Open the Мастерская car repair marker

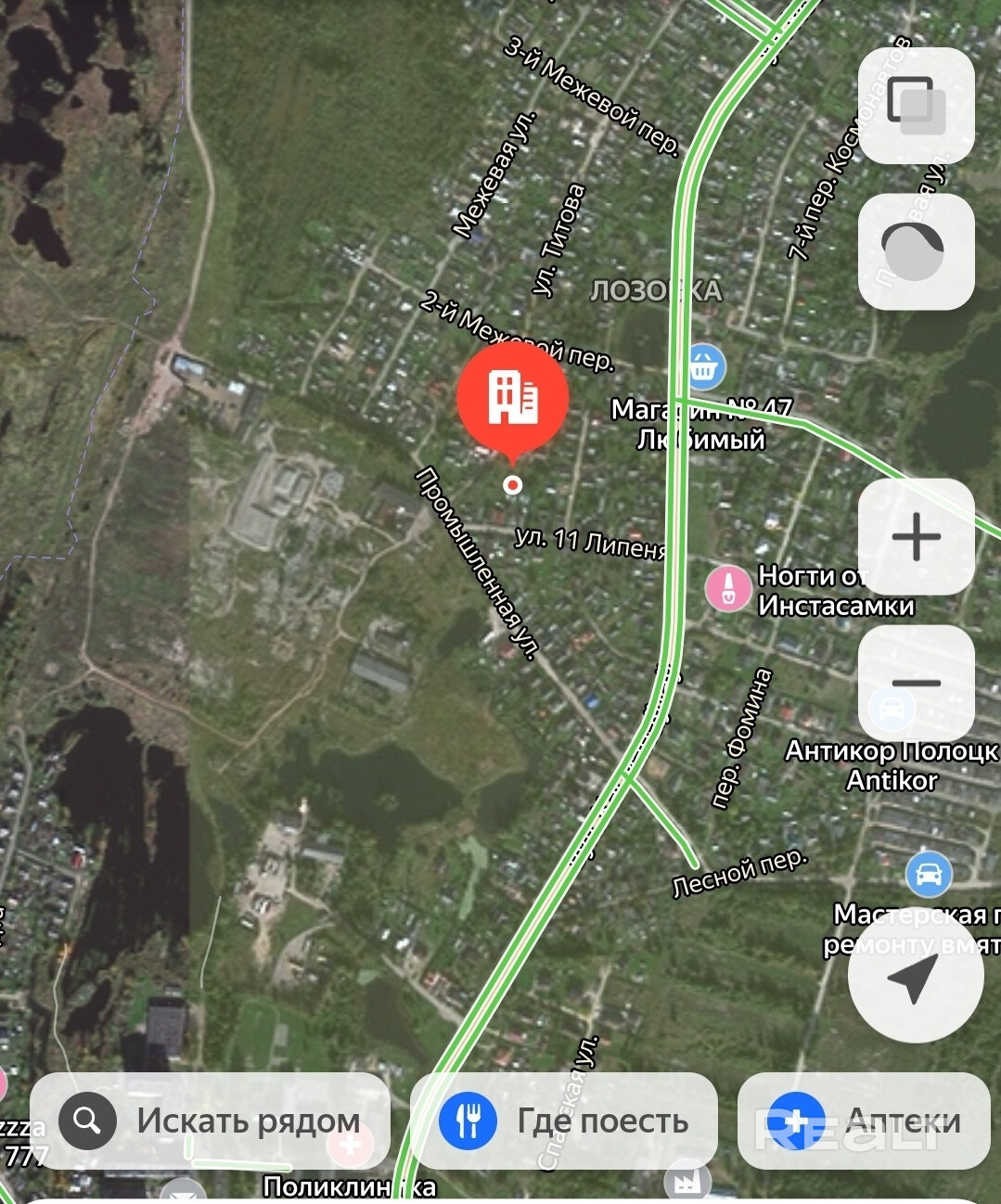928,875
